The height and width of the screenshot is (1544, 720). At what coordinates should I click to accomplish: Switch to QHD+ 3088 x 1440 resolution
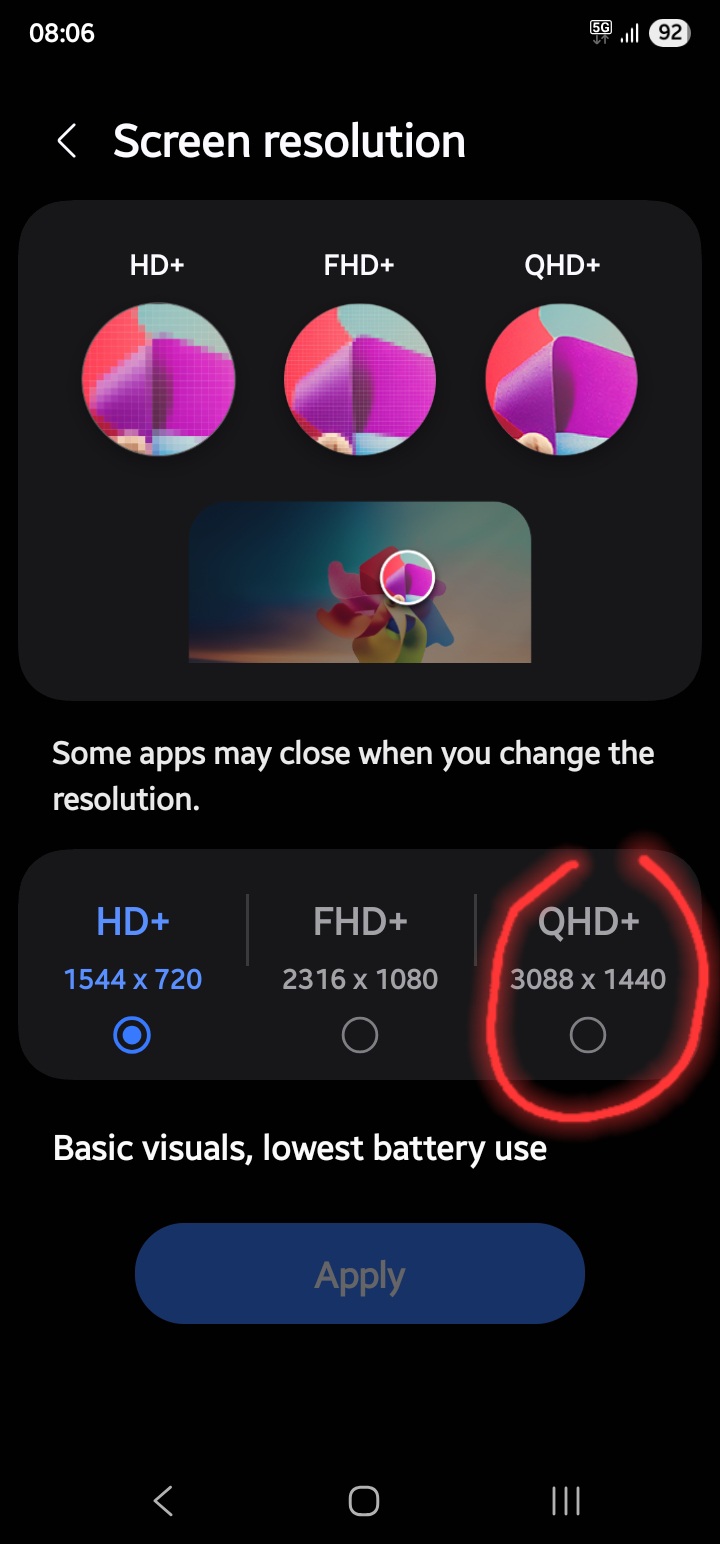click(587, 1035)
